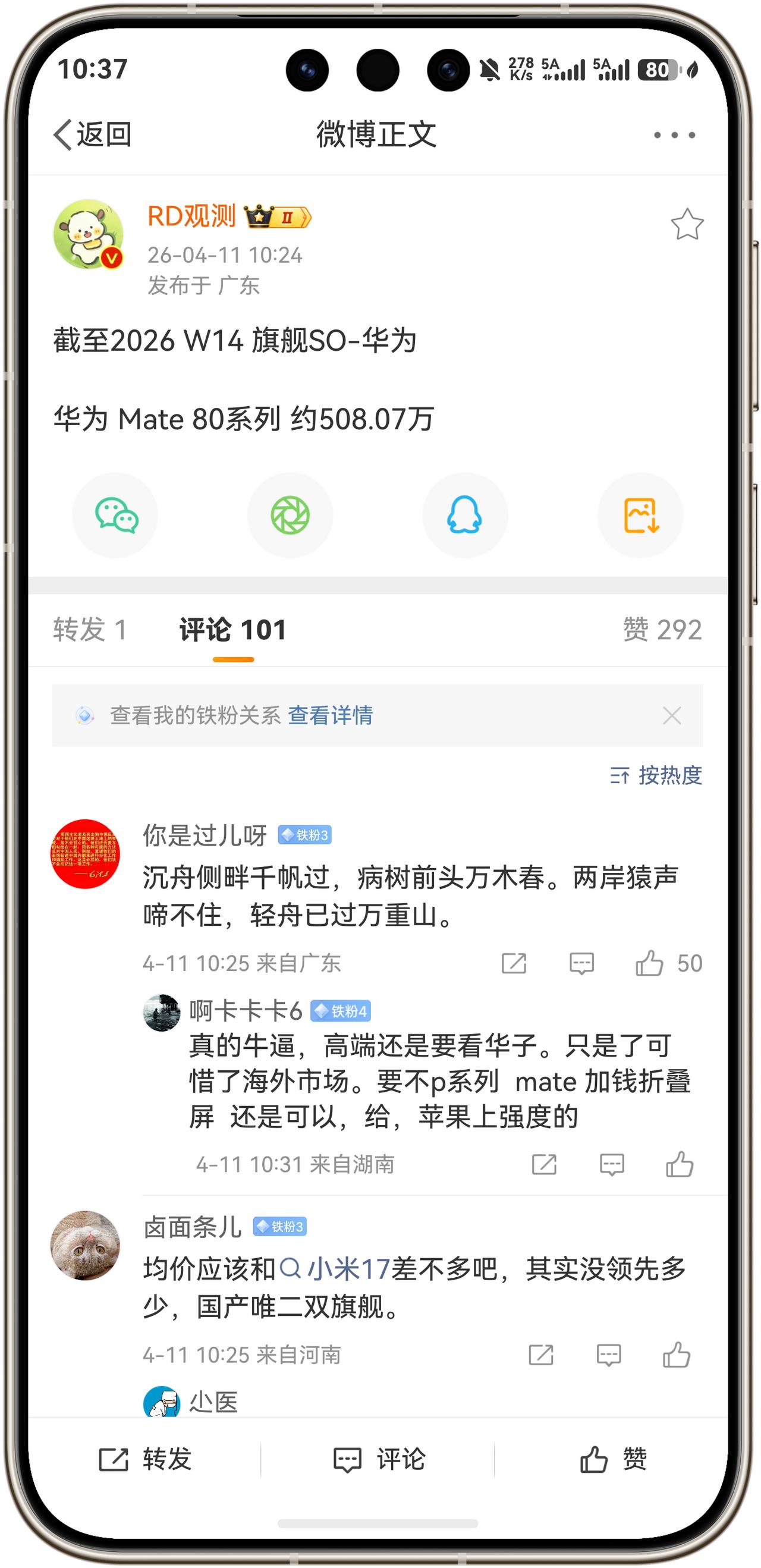761x1568 pixels.
Task: Open reply box via comment bubble on 你是过儿呀's comment
Action: pos(580,963)
